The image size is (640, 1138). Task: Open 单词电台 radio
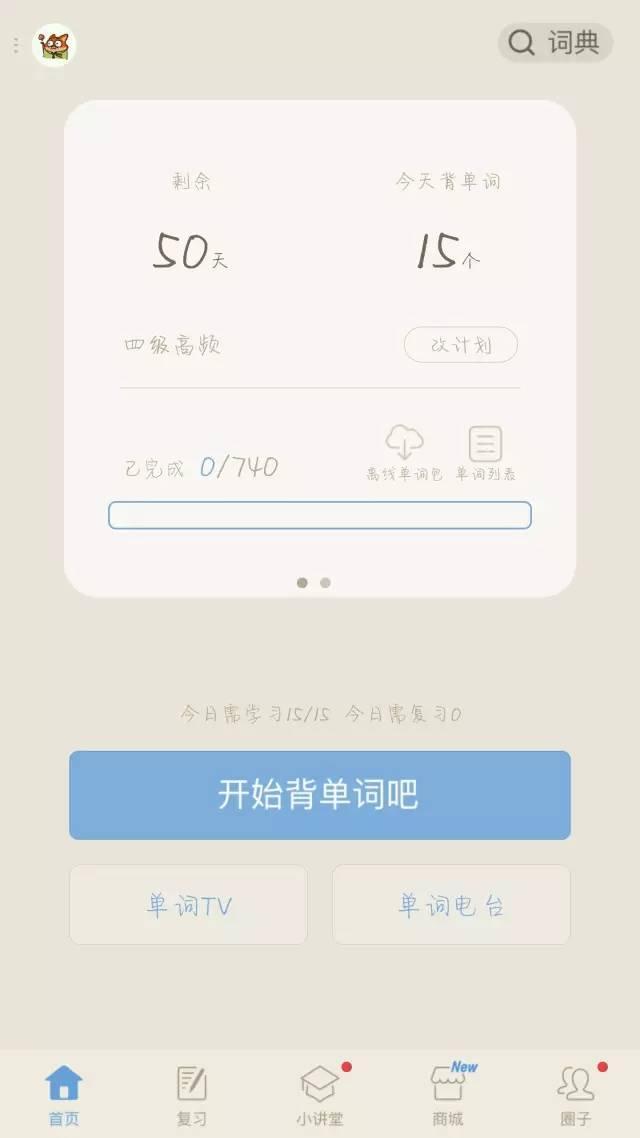pos(451,904)
